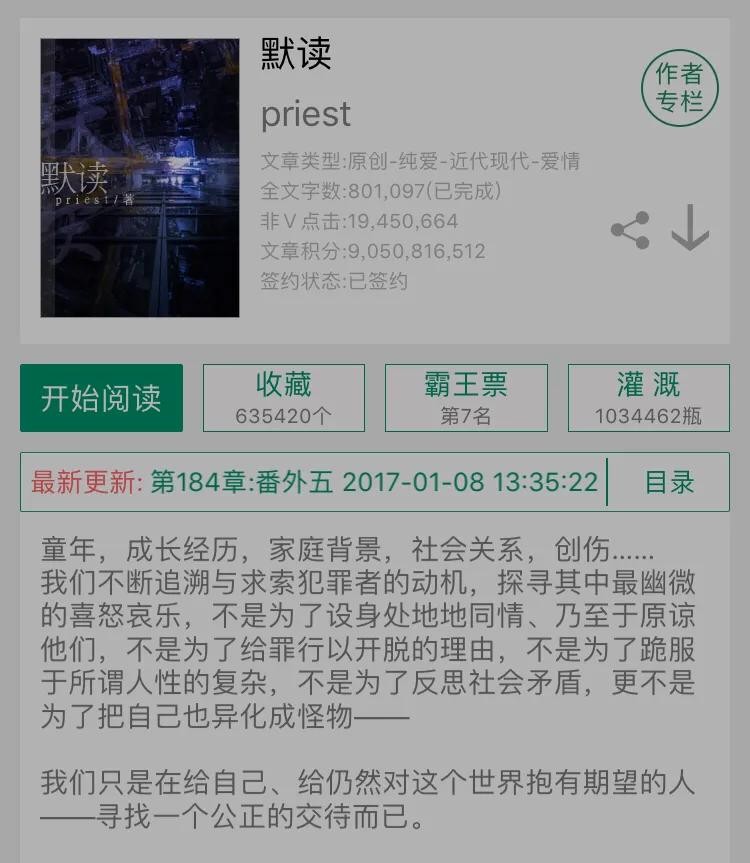View the 默读 book cover

140,178
